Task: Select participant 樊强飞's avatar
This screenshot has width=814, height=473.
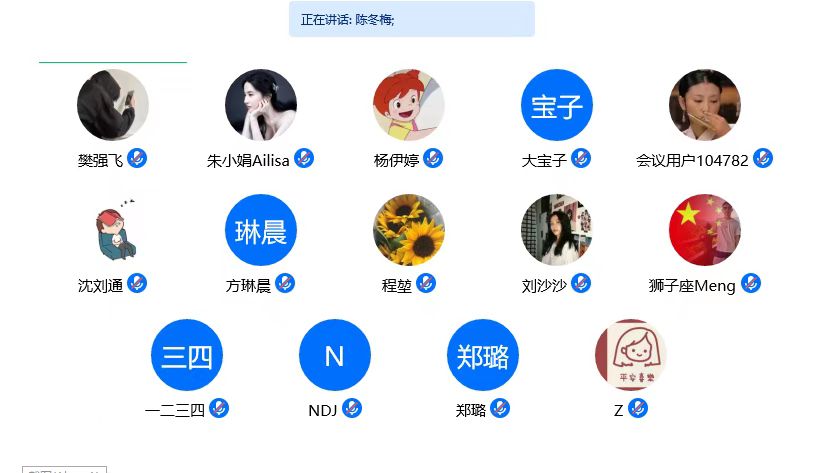Action: click(112, 105)
